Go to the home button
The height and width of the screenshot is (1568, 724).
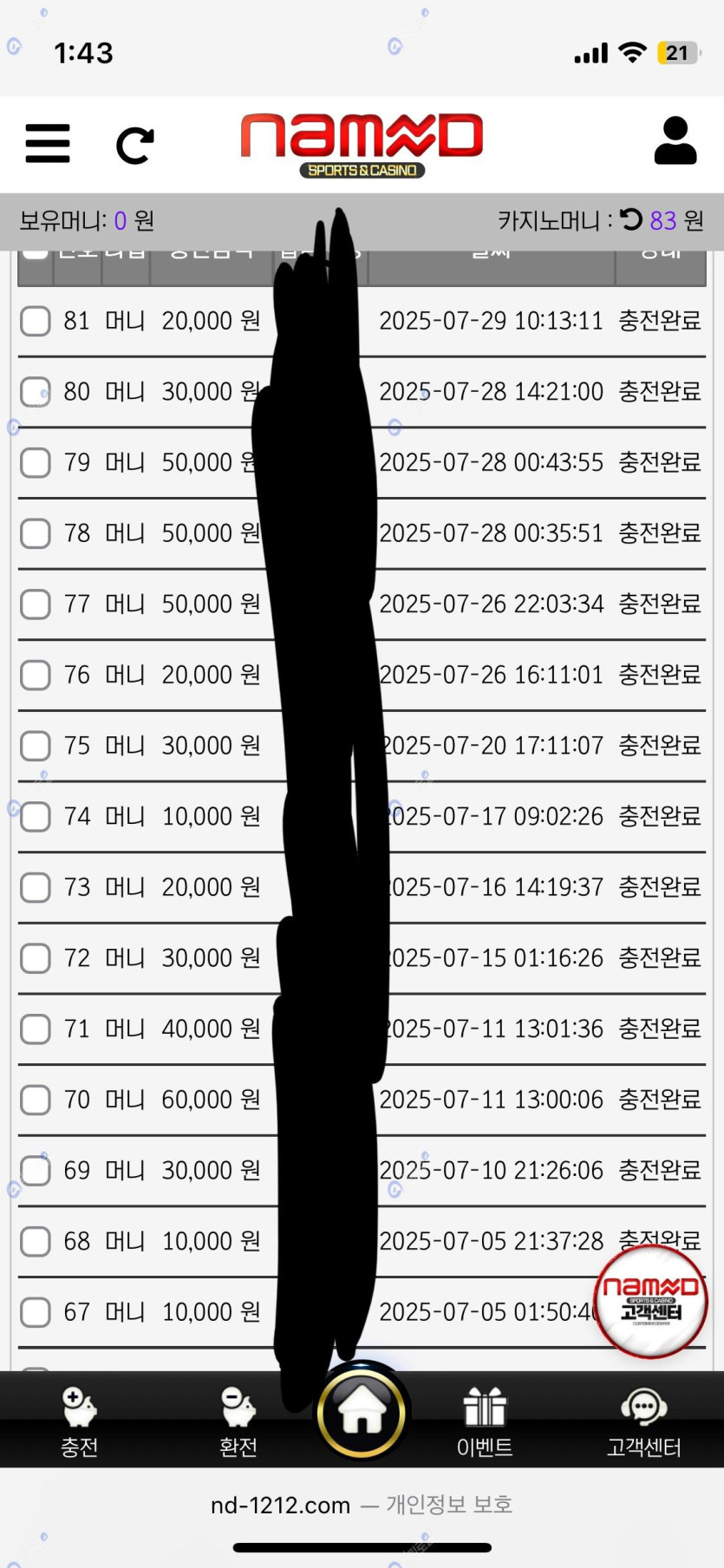pyautogui.click(x=362, y=1412)
